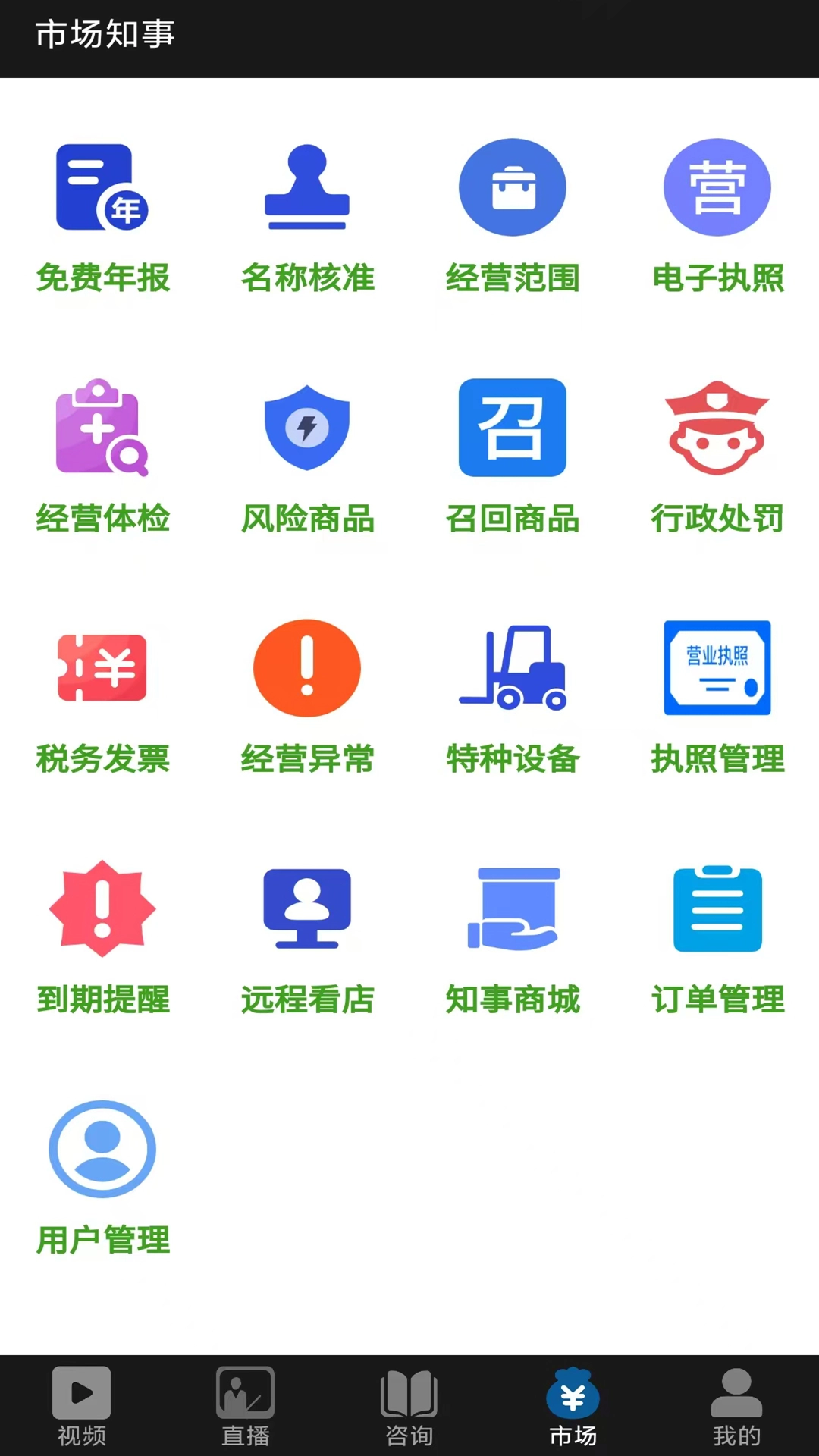819x1456 pixels.
Task: Open 经营范围 business scope
Action: [512, 188]
